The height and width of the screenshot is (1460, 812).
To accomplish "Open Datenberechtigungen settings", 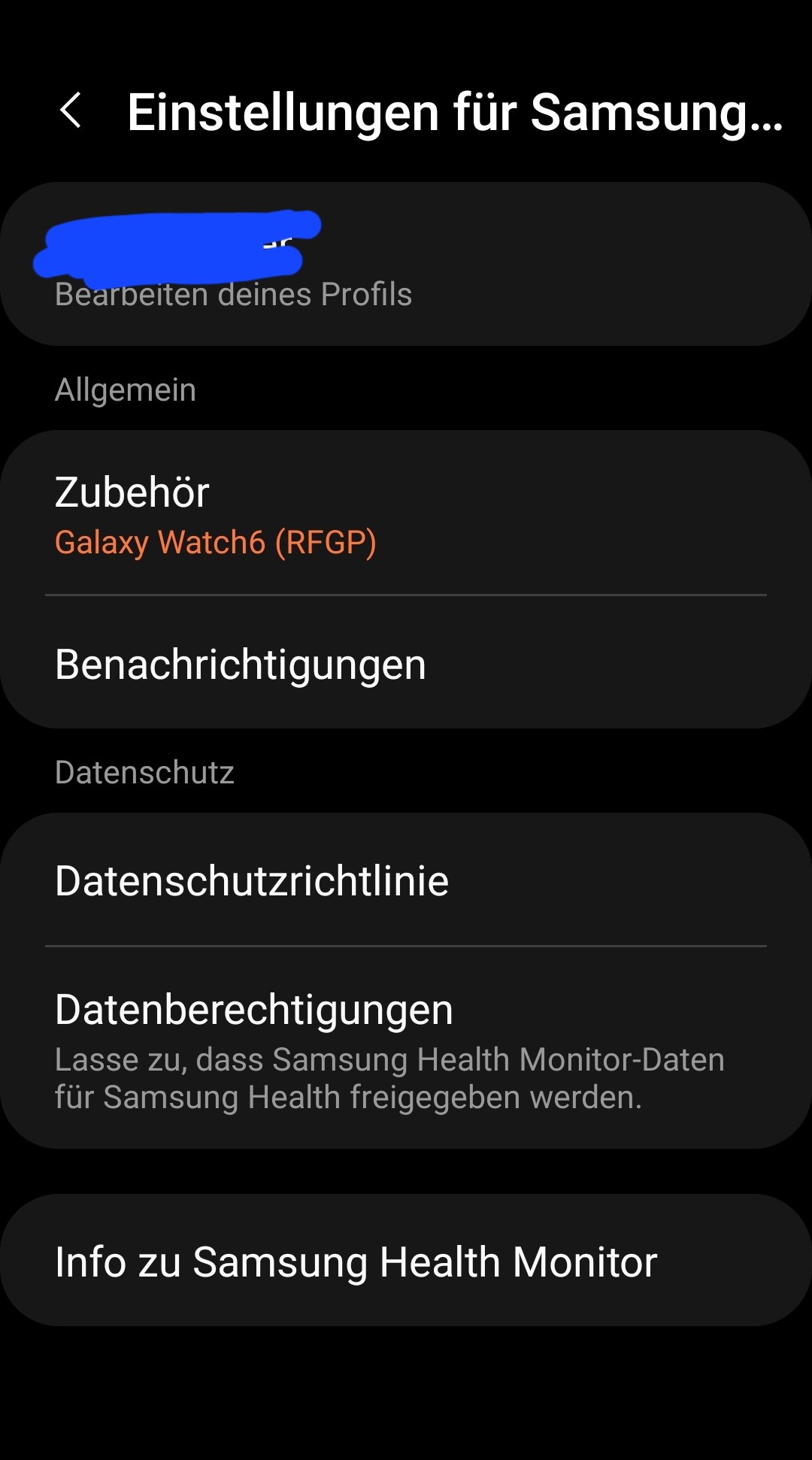I will (406, 1050).
